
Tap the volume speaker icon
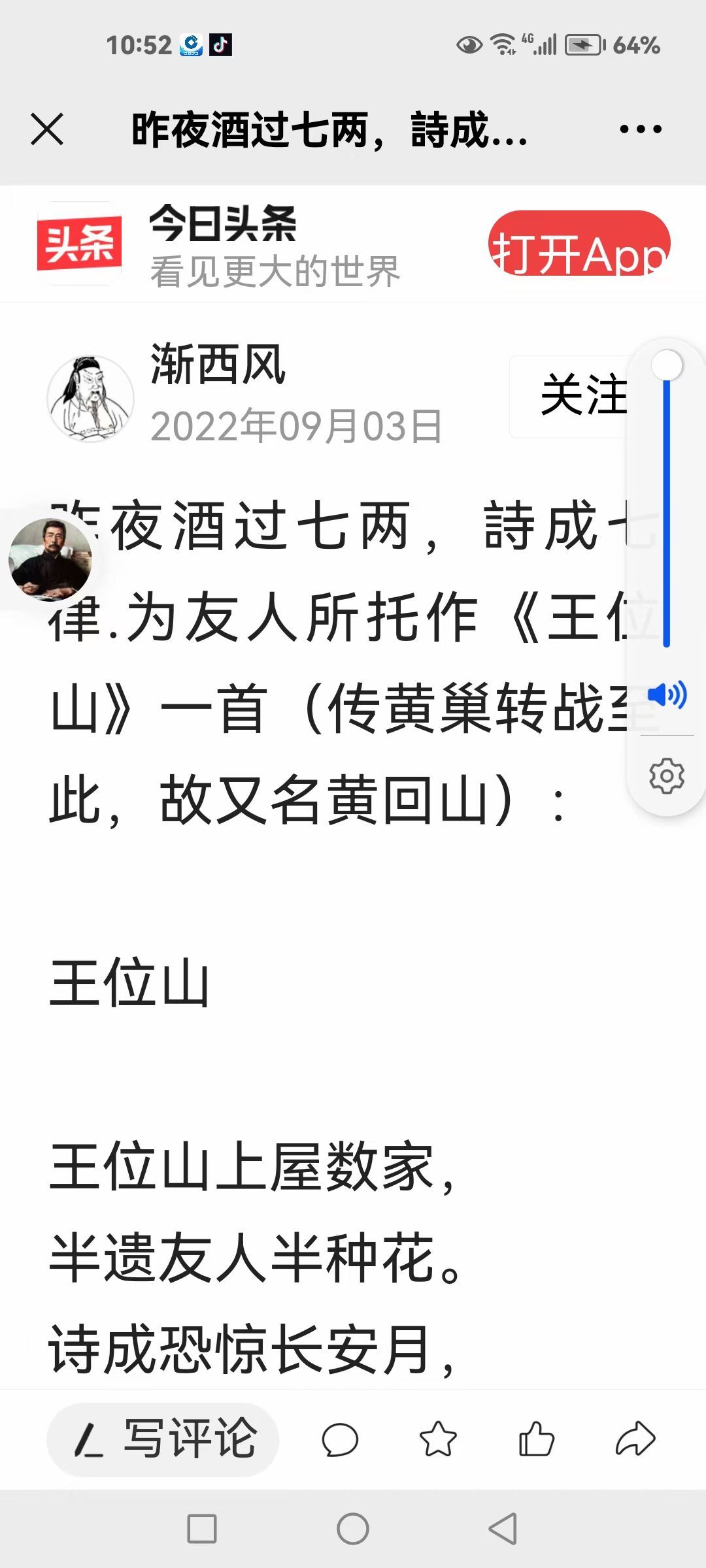667,694
